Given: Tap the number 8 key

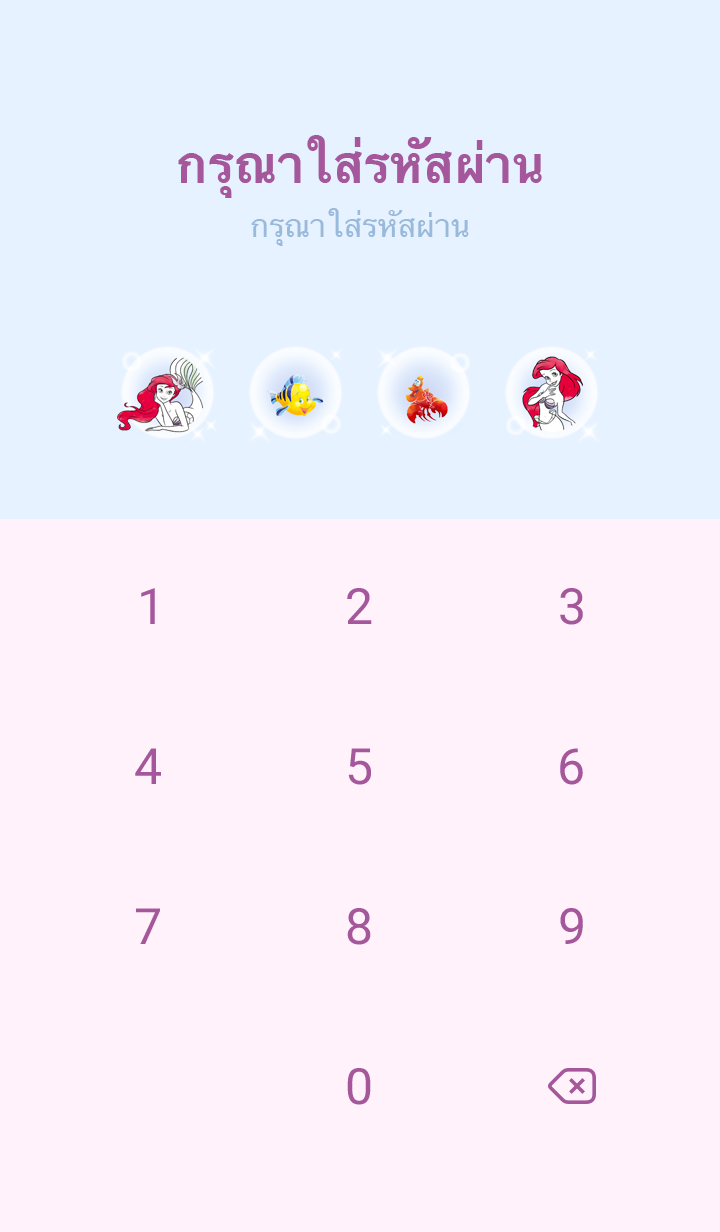Looking at the screenshot, I should click(359, 927).
